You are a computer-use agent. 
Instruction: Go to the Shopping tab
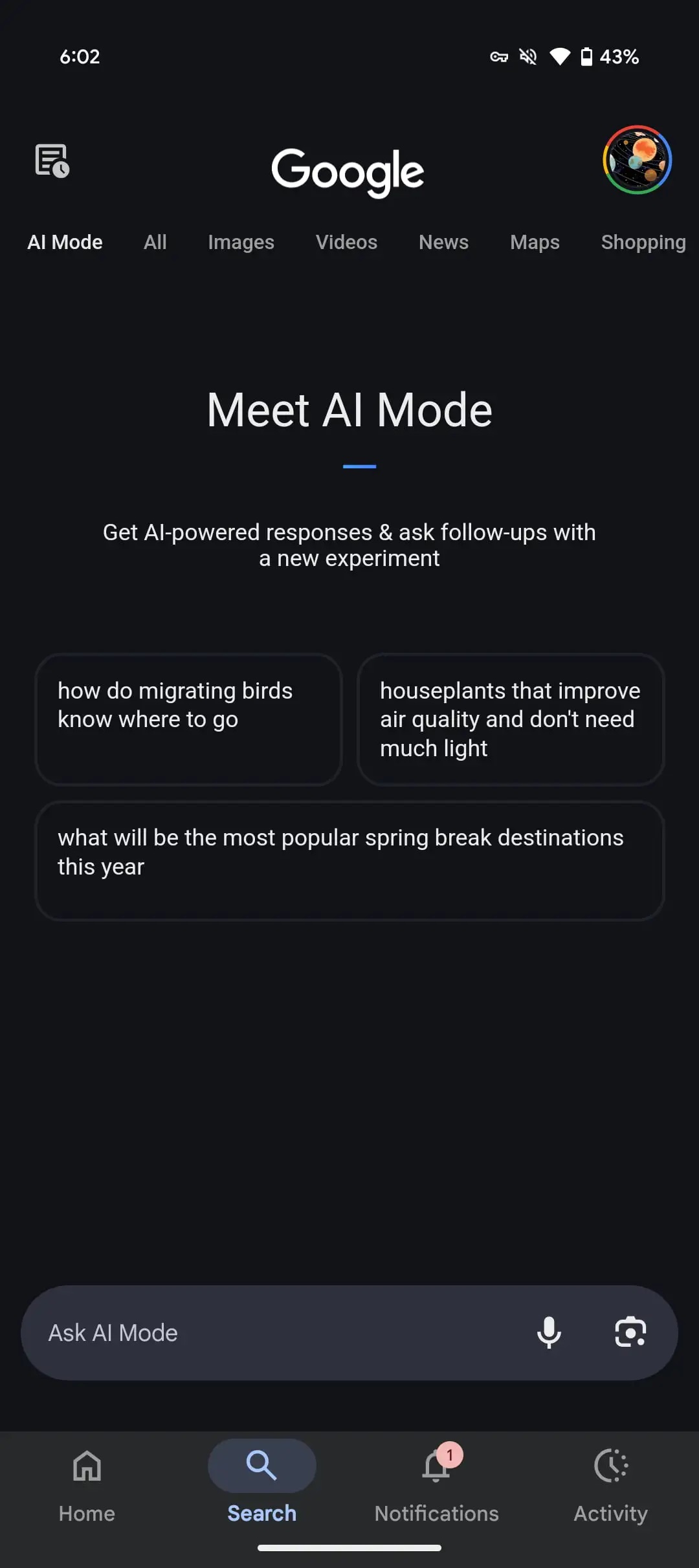(643, 243)
